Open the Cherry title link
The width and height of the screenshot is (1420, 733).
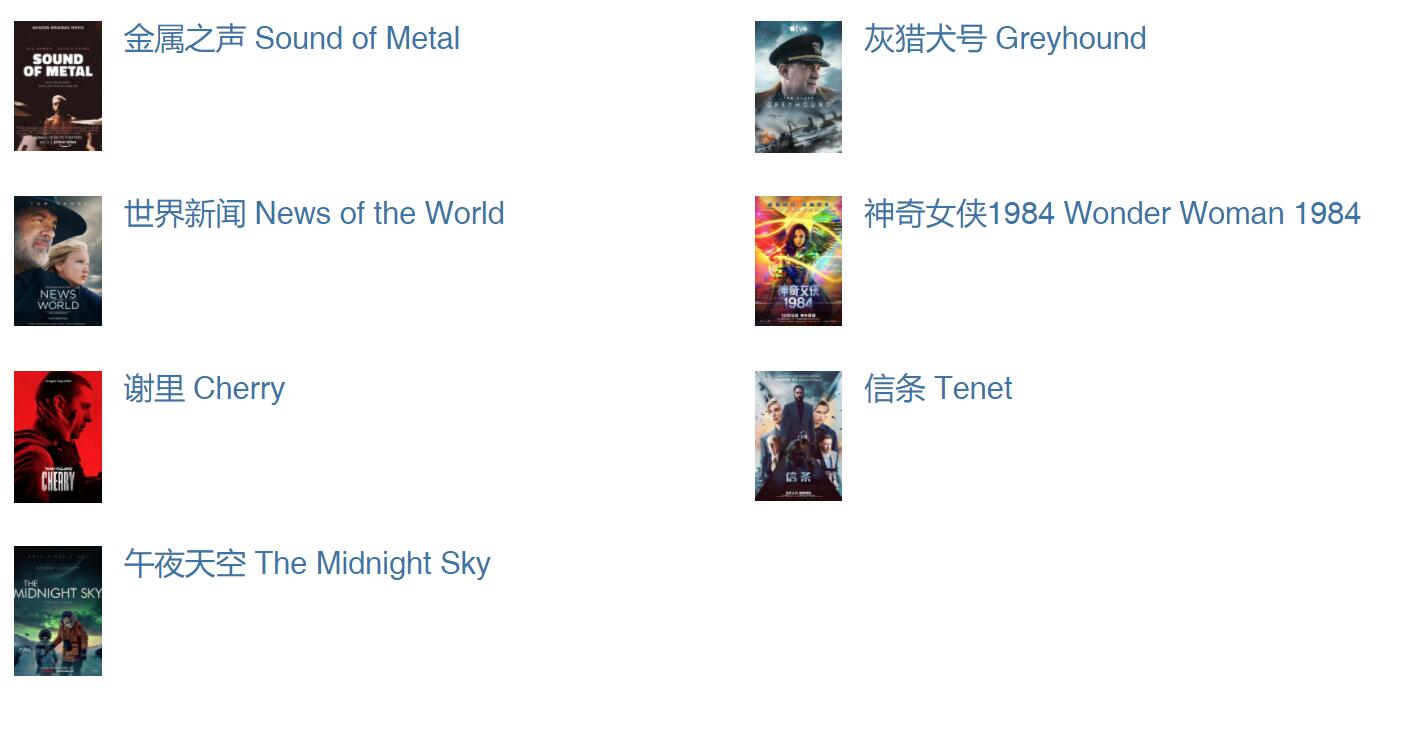point(204,389)
